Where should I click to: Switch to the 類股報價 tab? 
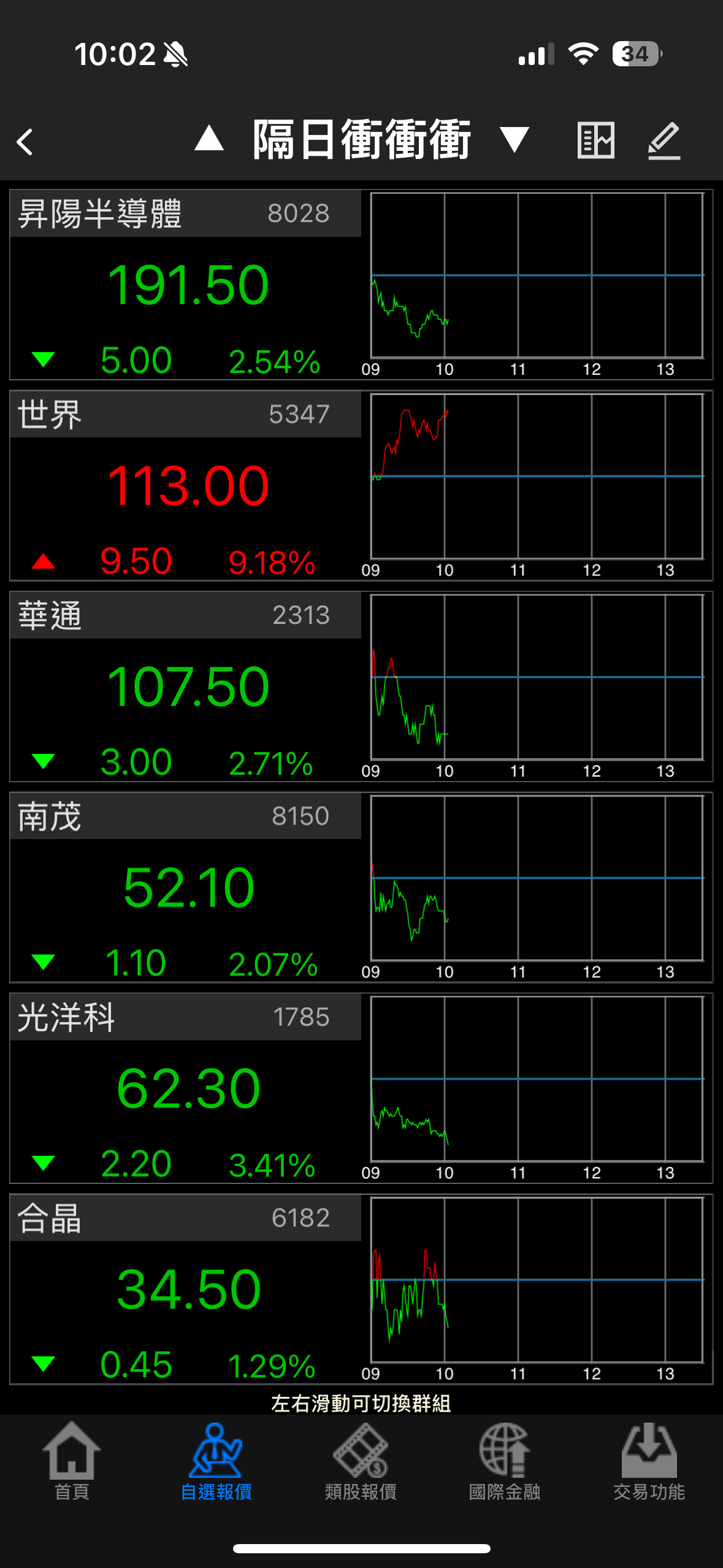point(361,1461)
